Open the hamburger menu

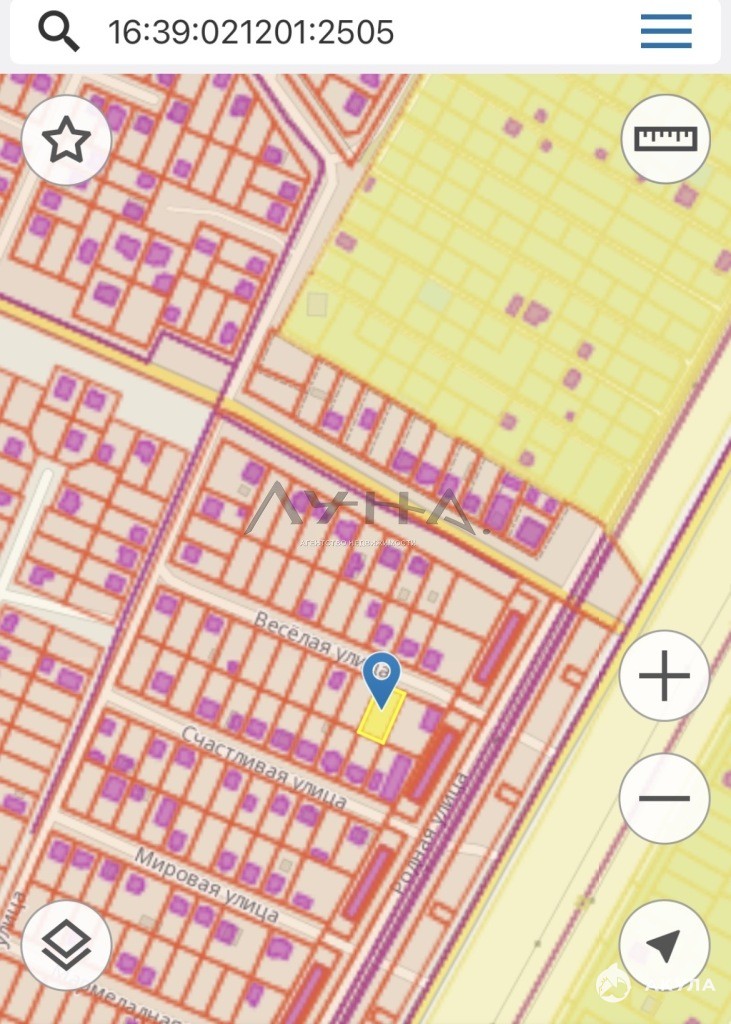(x=666, y=32)
